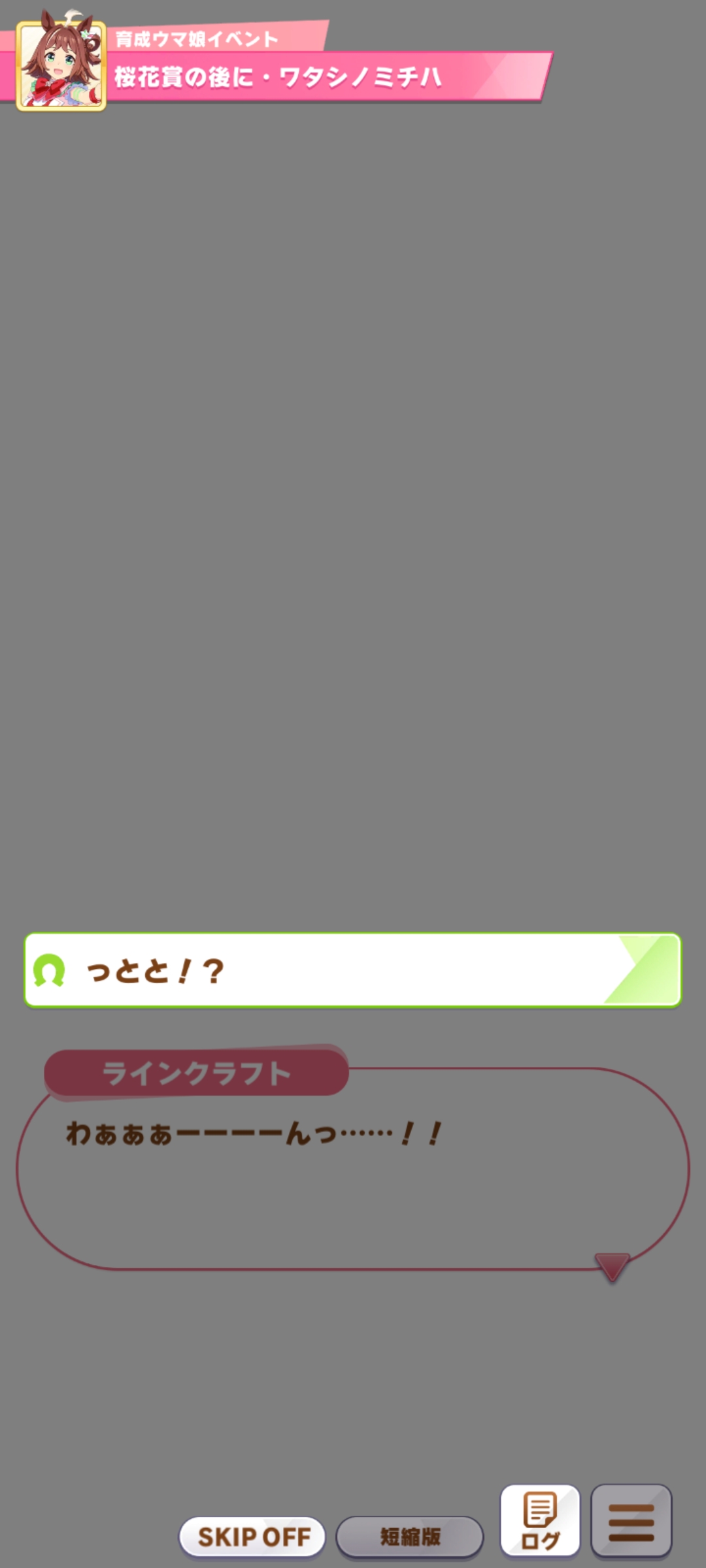Viewport: 706px width, 1568px height.
Task: Toggle the SKIP OFF button
Action: click(x=252, y=1537)
